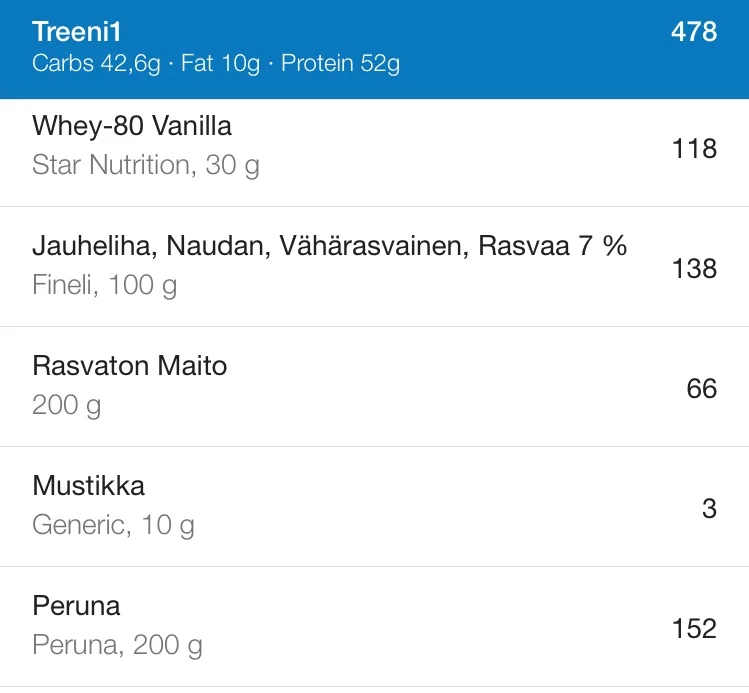
Task: Select the Jauheliha, Naudan, Vähärasvainen row
Action: click(x=374, y=266)
